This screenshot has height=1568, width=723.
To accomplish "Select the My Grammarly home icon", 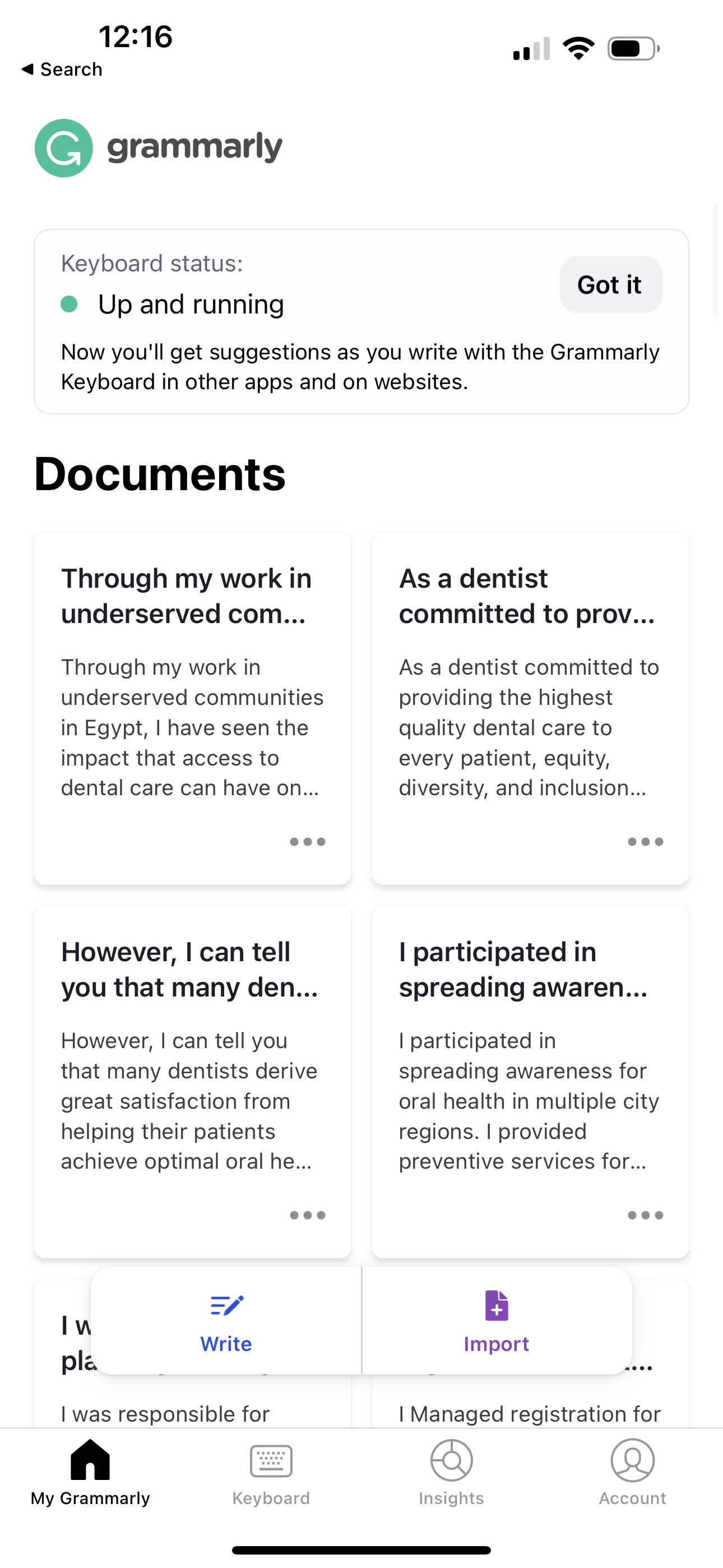I will pos(90,1461).
